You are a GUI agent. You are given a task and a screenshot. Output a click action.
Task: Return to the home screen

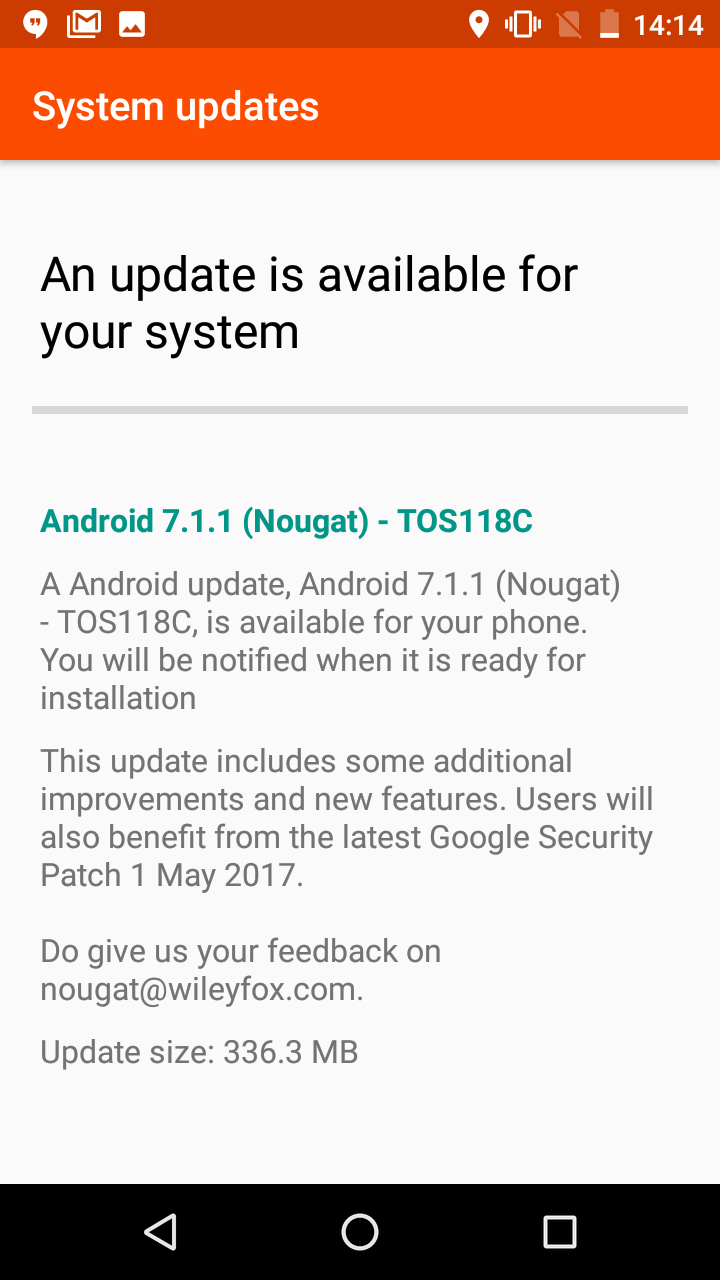point(360,1232)
